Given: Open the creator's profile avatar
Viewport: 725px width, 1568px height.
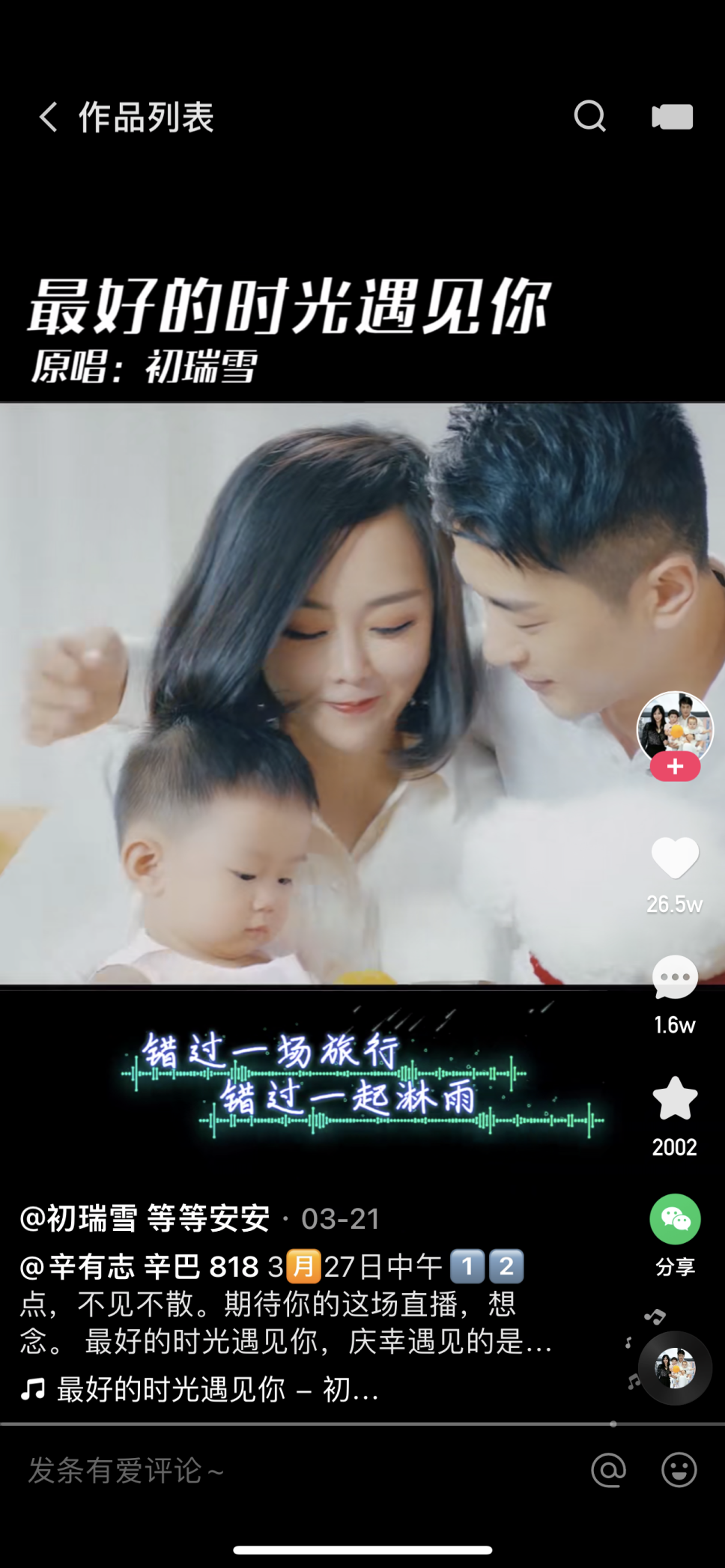Looking at the screenshot, I should (675, 728).
